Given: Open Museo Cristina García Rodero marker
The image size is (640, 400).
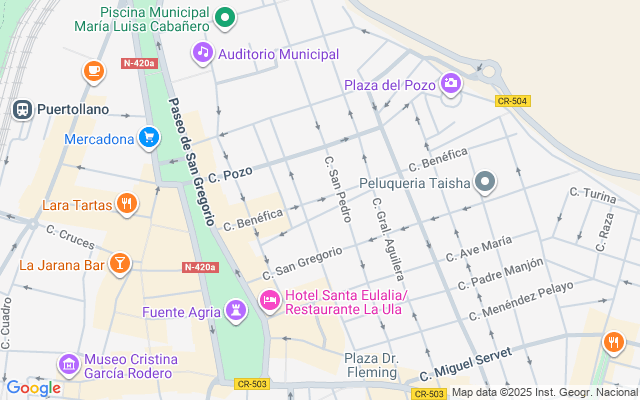Looking at the screenshot, I should coord(69,365).
